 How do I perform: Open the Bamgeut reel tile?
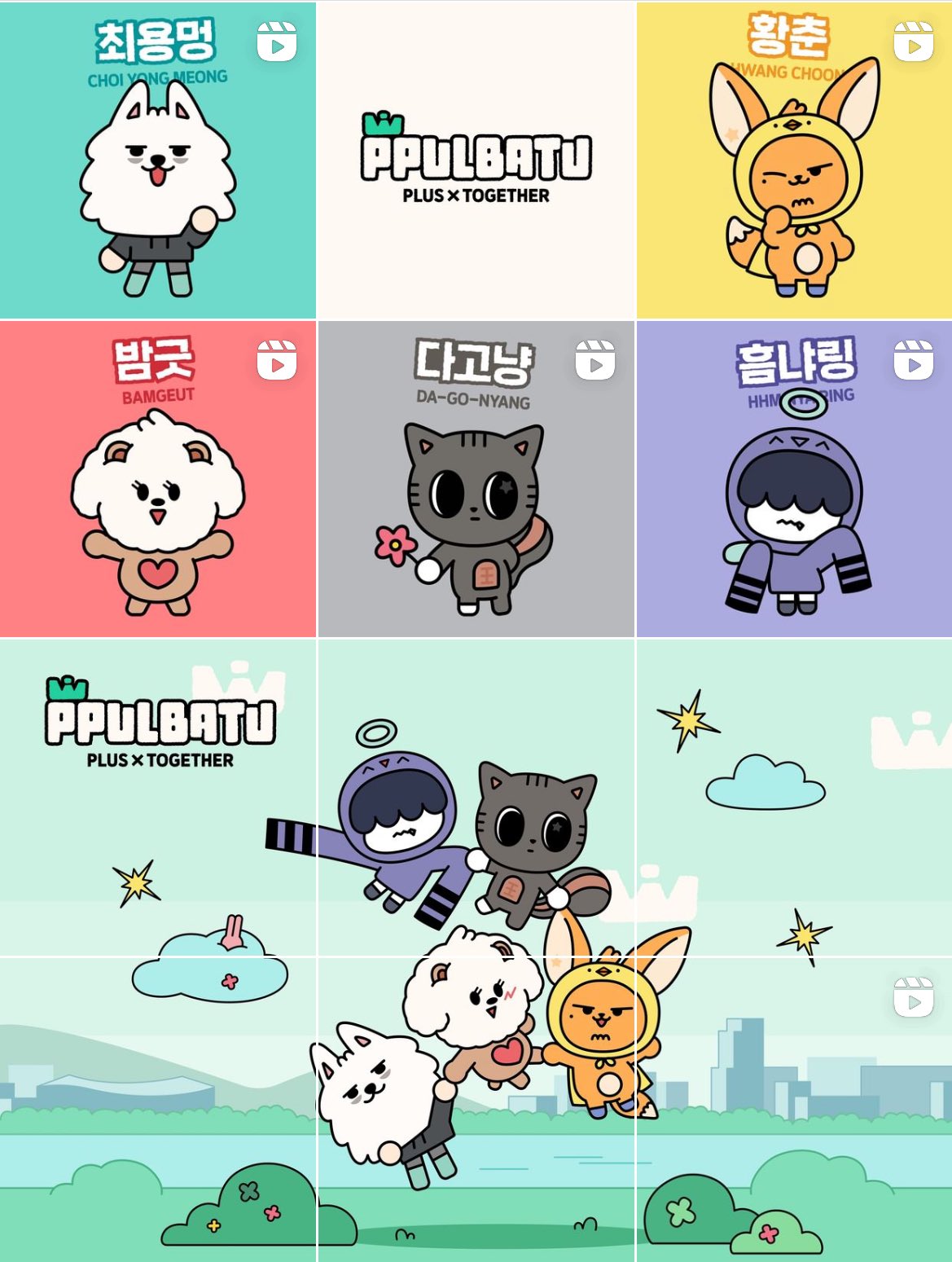point(157,479)
